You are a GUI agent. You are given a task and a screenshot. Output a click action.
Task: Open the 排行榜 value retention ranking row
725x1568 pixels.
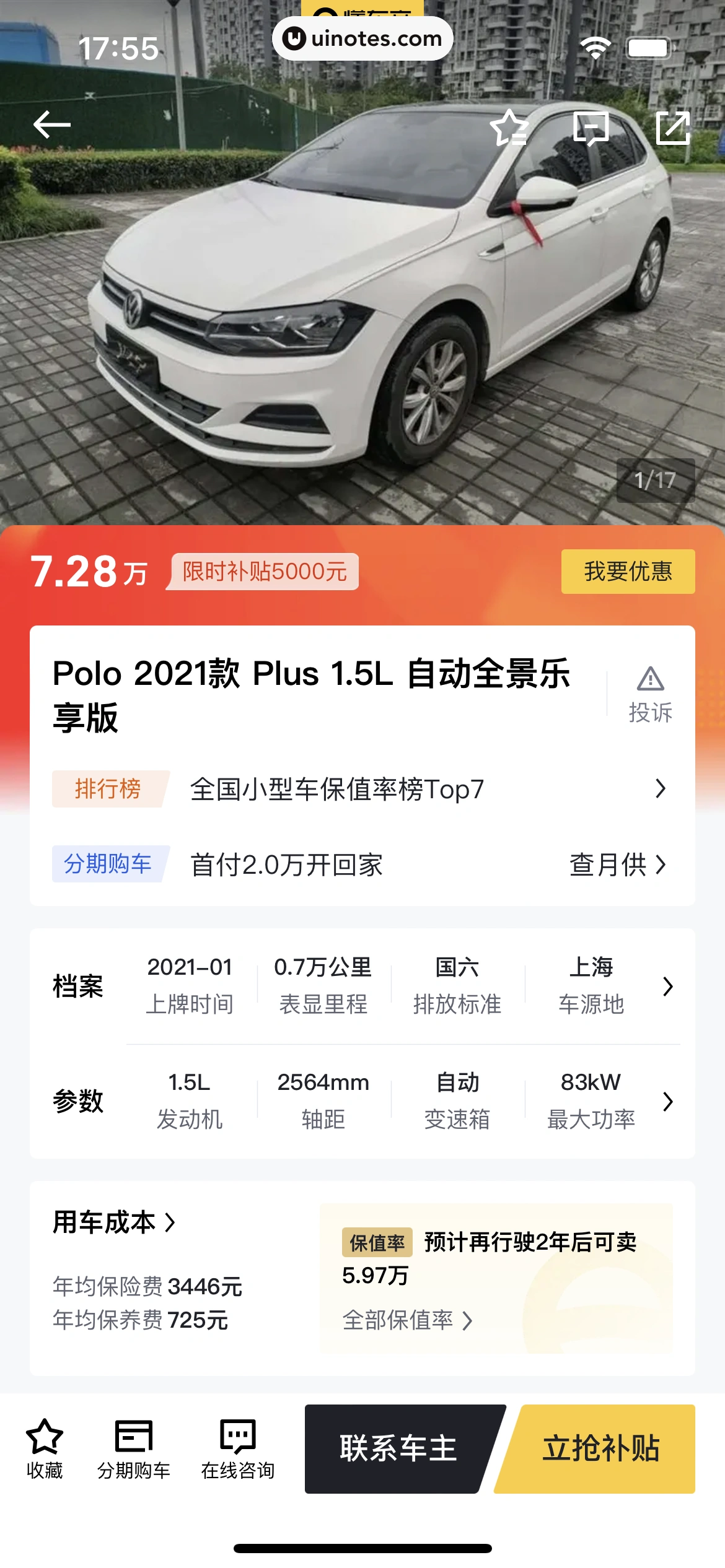tap(362, 789)
